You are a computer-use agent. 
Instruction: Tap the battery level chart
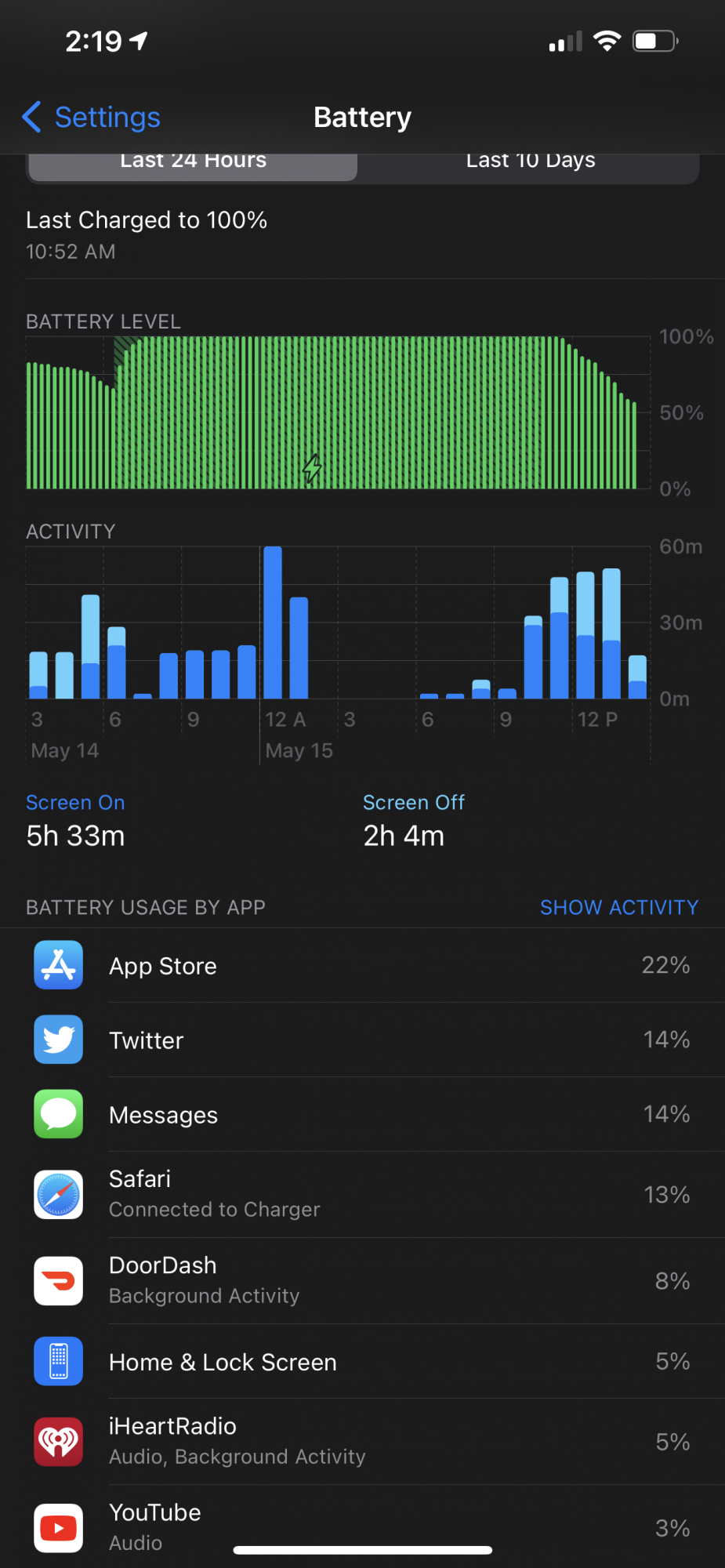[x=337, y=412]
